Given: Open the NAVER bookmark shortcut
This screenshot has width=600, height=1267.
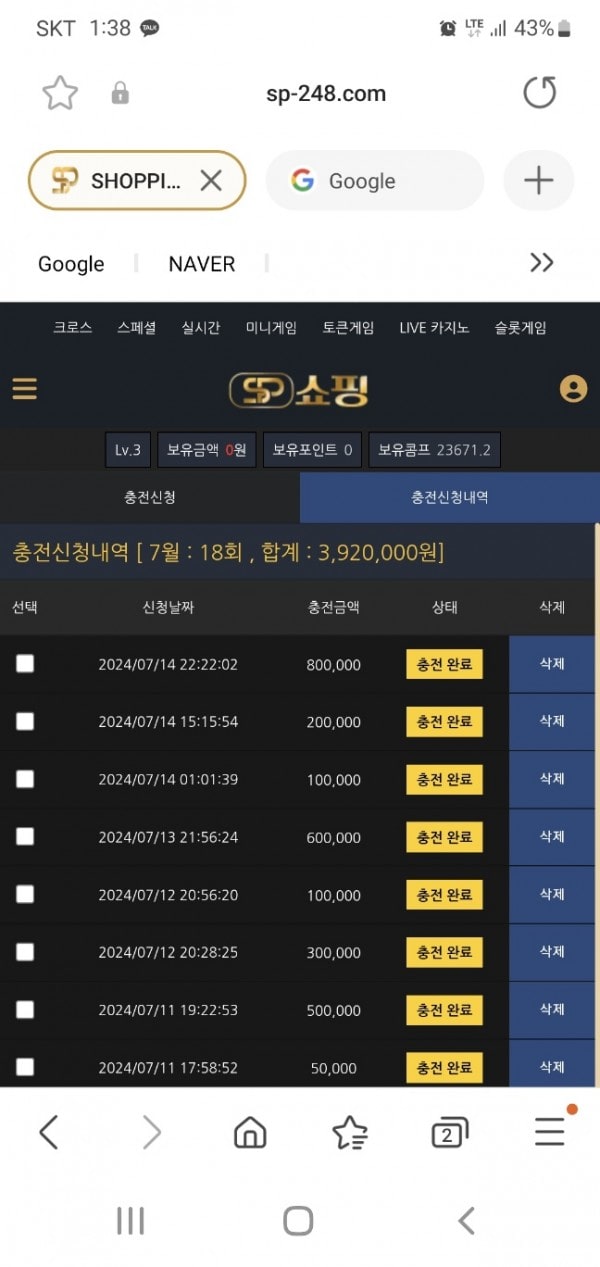Looking at the screenshot, I should tap(202, 264).
